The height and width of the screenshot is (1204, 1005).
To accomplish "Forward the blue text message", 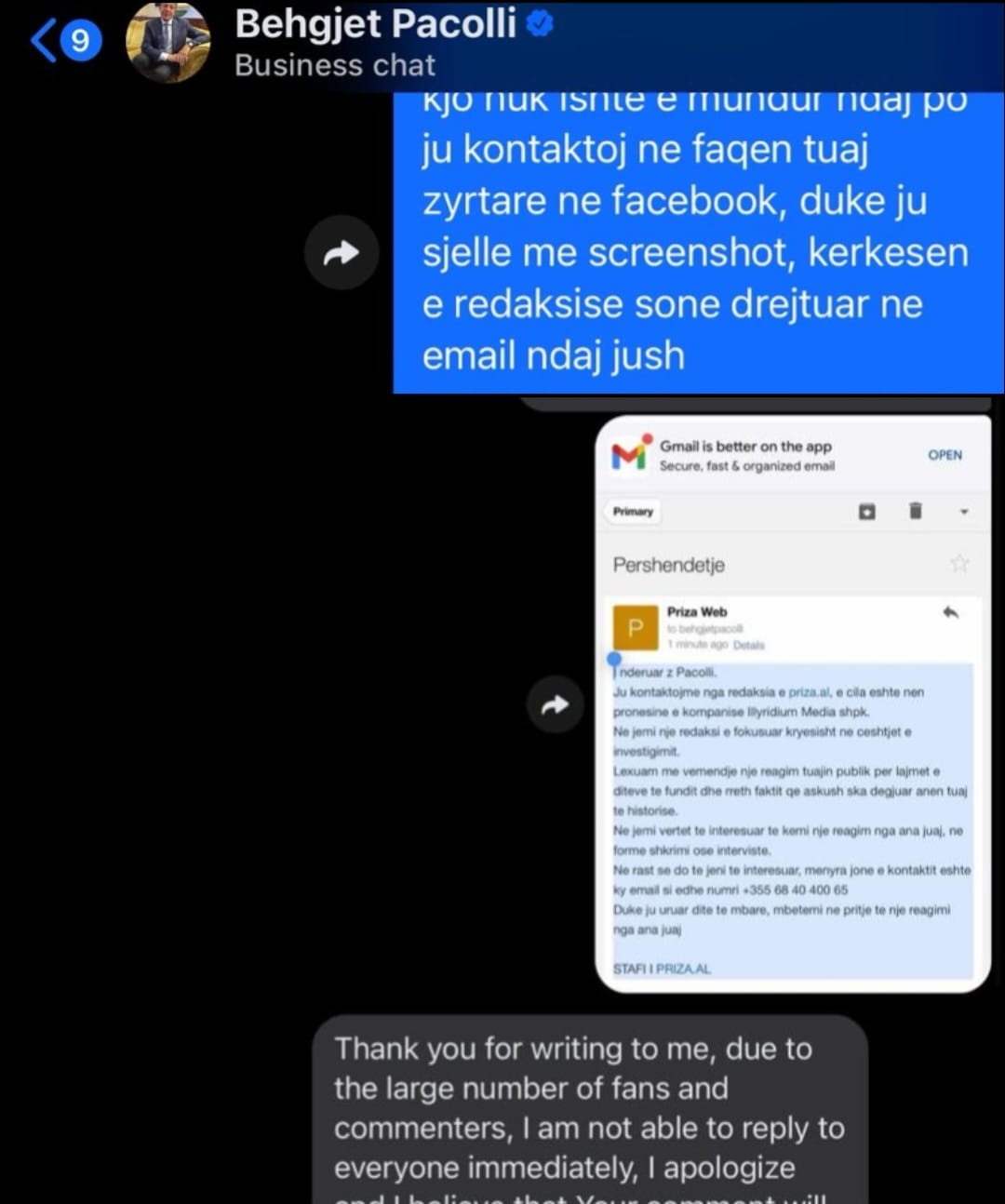I will pyautogui.click(x=342, y=252).
